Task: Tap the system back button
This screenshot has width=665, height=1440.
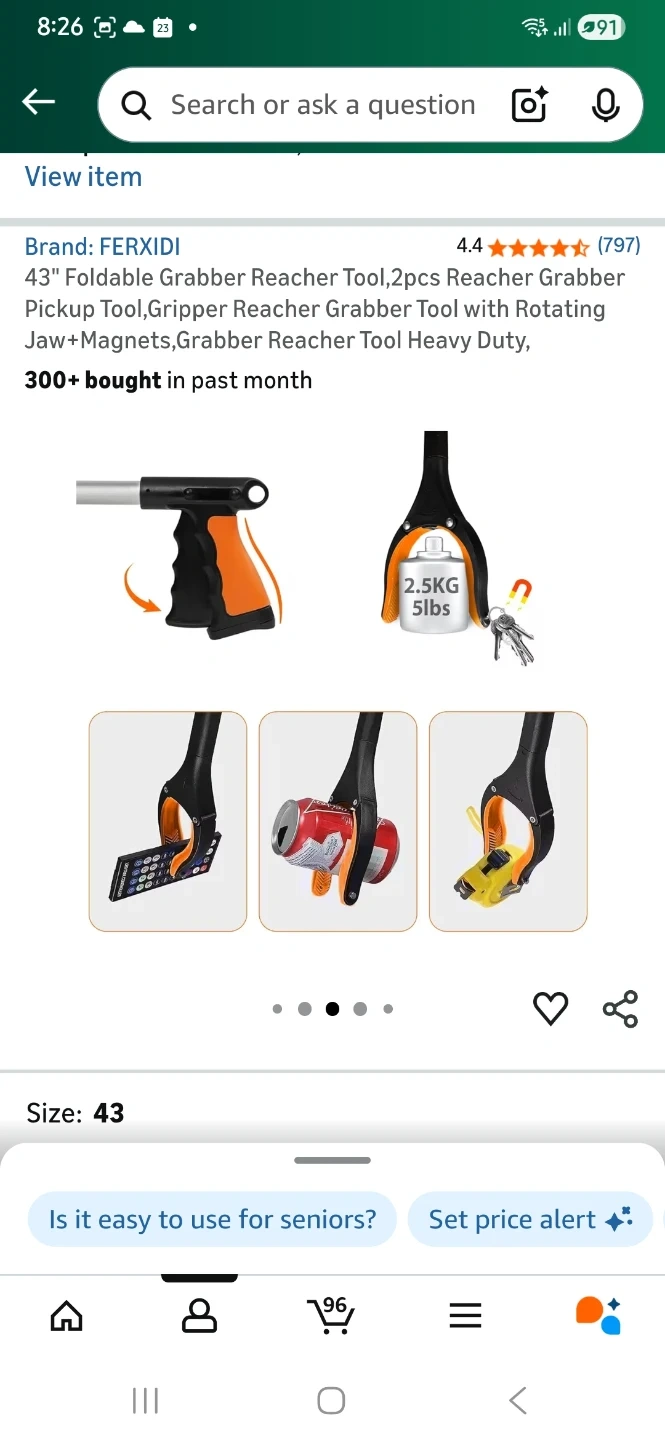Action: (x=517, y=1400)
